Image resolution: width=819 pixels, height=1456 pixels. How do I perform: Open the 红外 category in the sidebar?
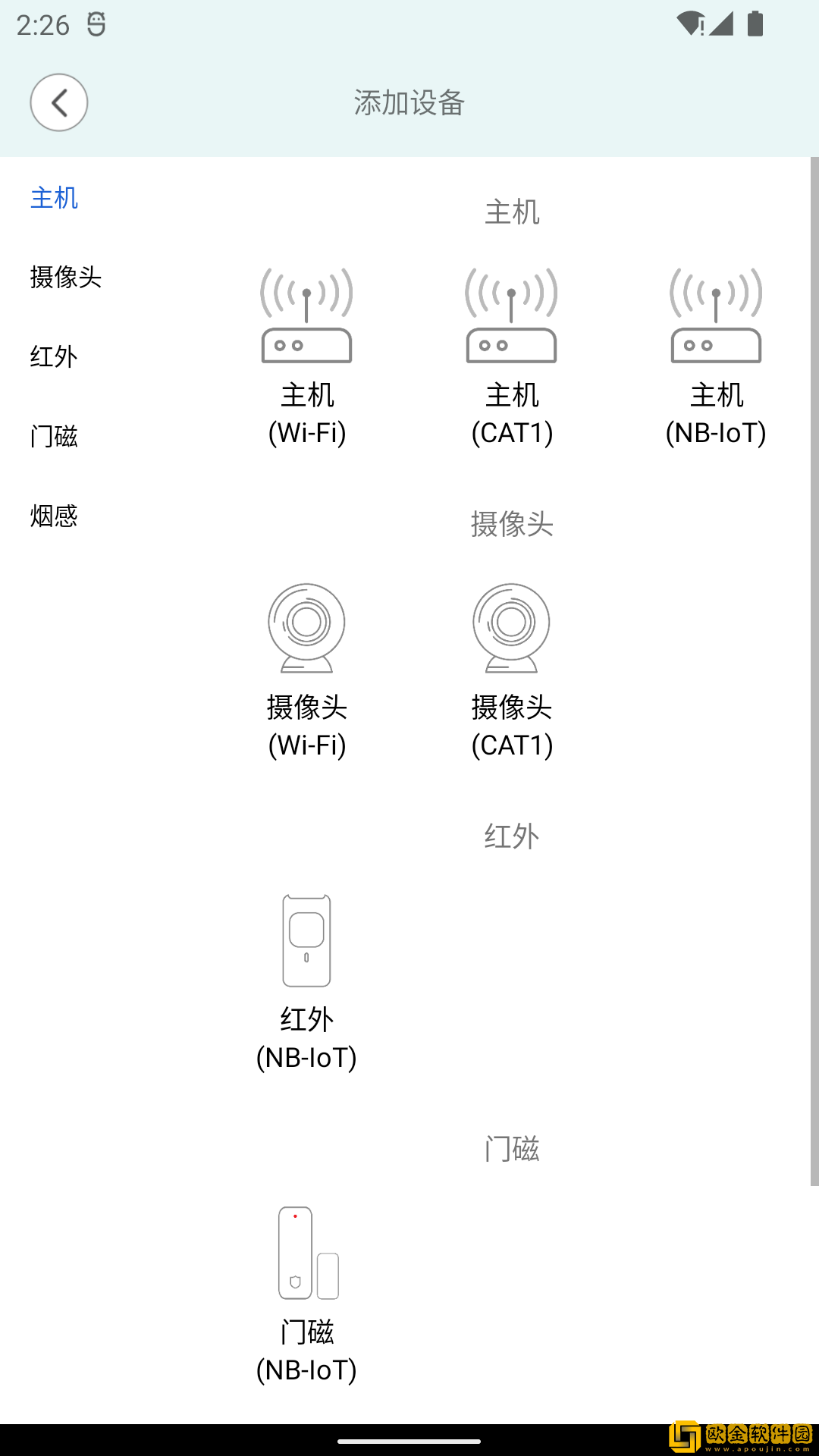[53, 356]
